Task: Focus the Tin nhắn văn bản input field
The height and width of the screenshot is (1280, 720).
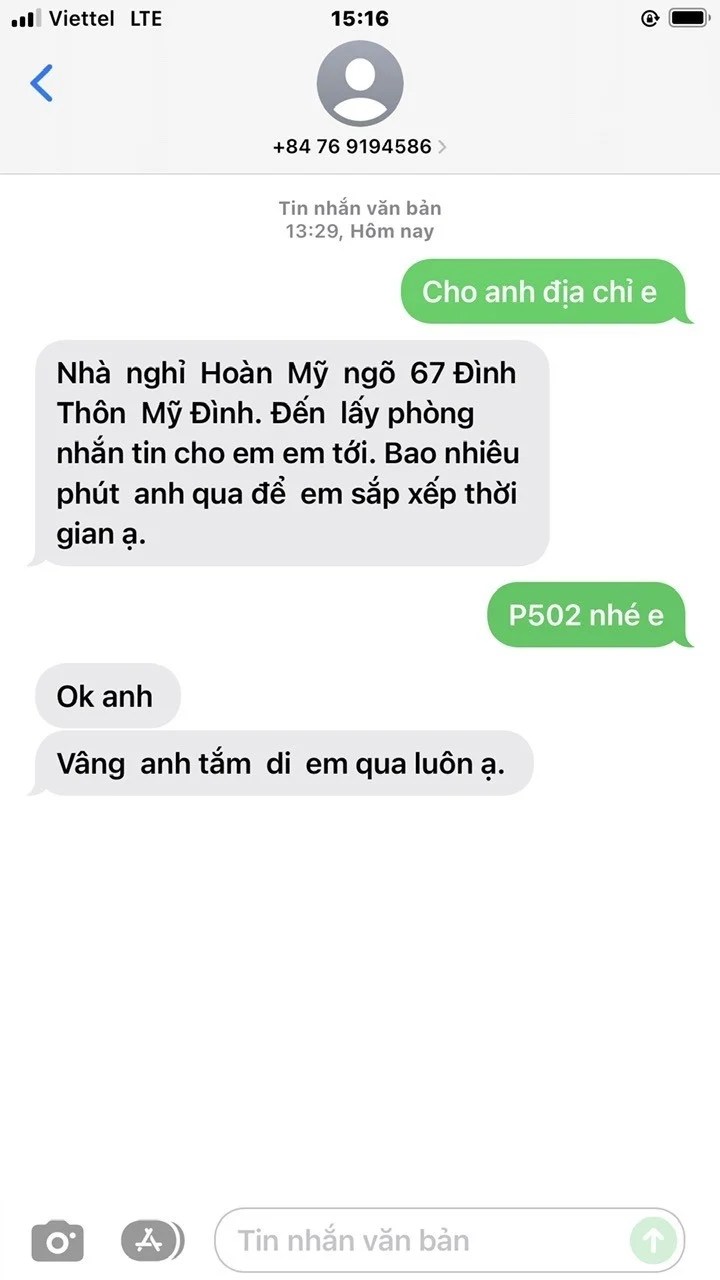Action: click(420, 1241)
